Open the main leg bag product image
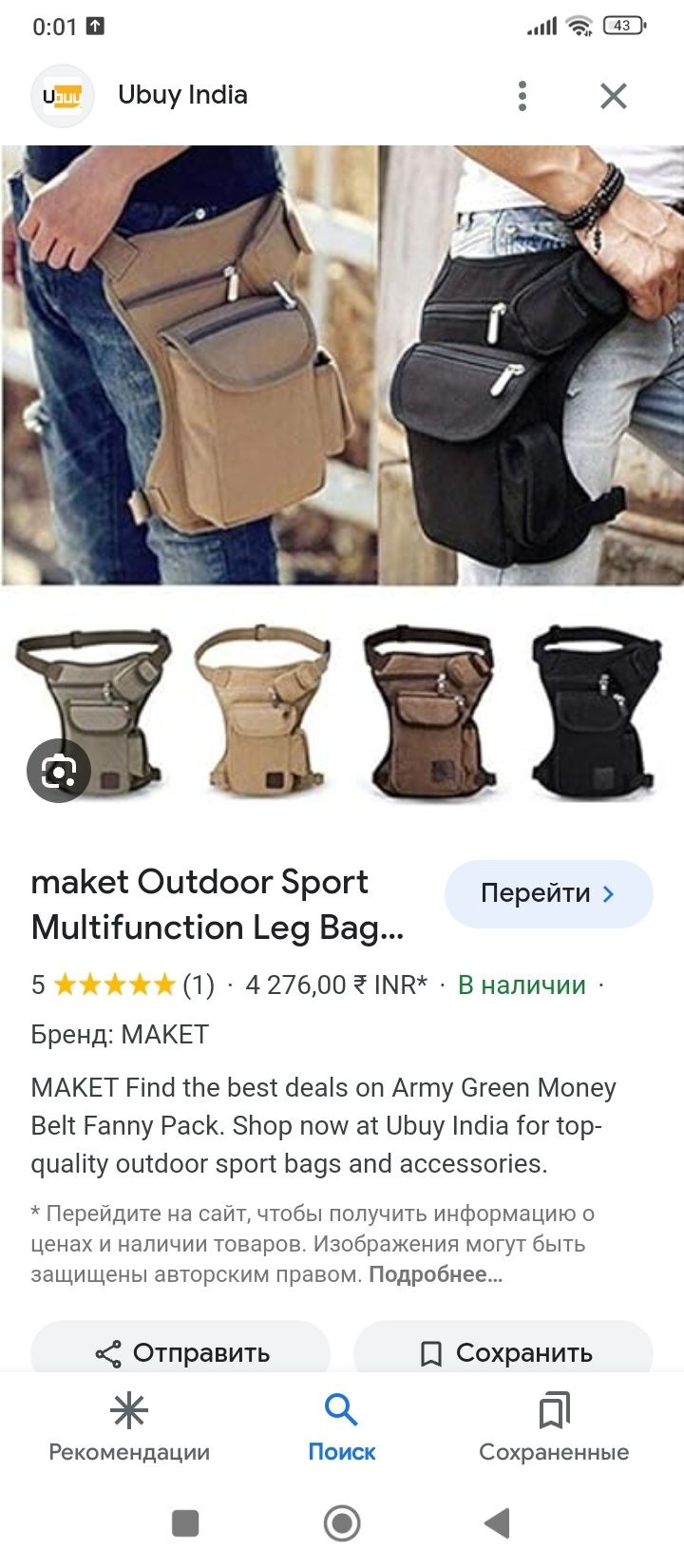This screenshot has height=1568, width=684. click(342, 365)
